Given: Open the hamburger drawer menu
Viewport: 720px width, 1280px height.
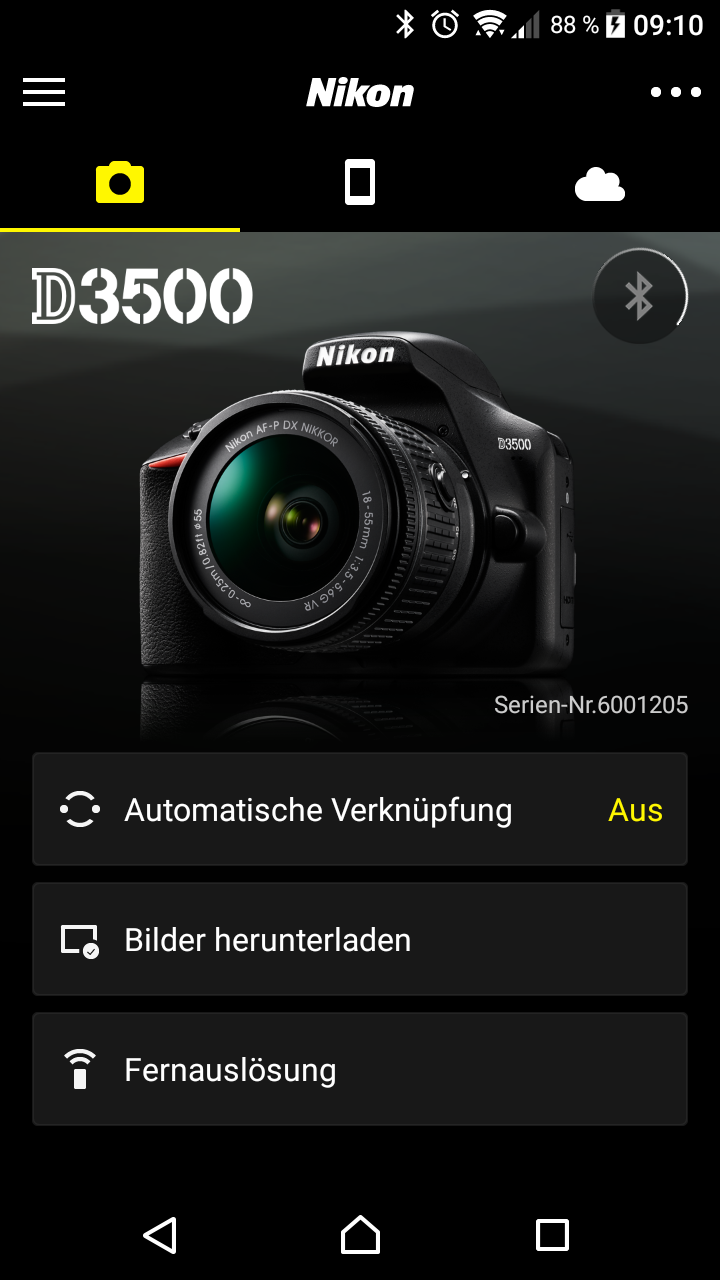Looking at the screenshot, I should [x=44, y=92].
